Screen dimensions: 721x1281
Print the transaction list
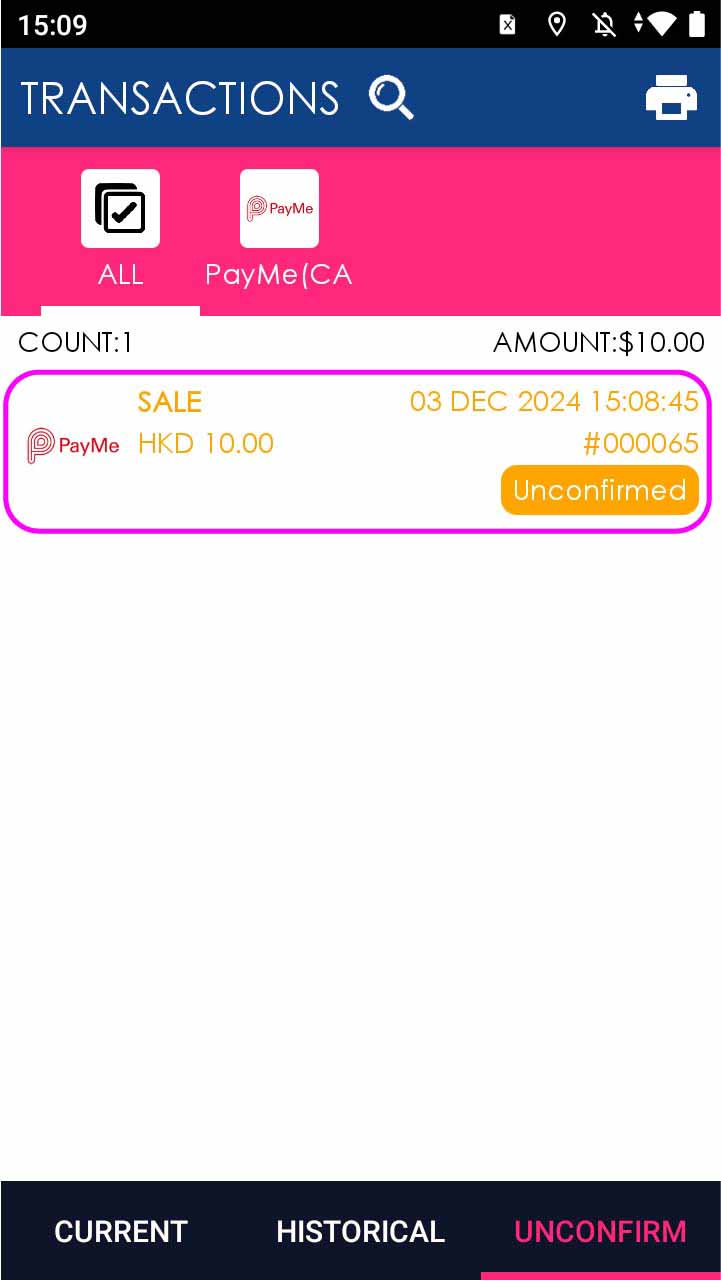point(671,98)
